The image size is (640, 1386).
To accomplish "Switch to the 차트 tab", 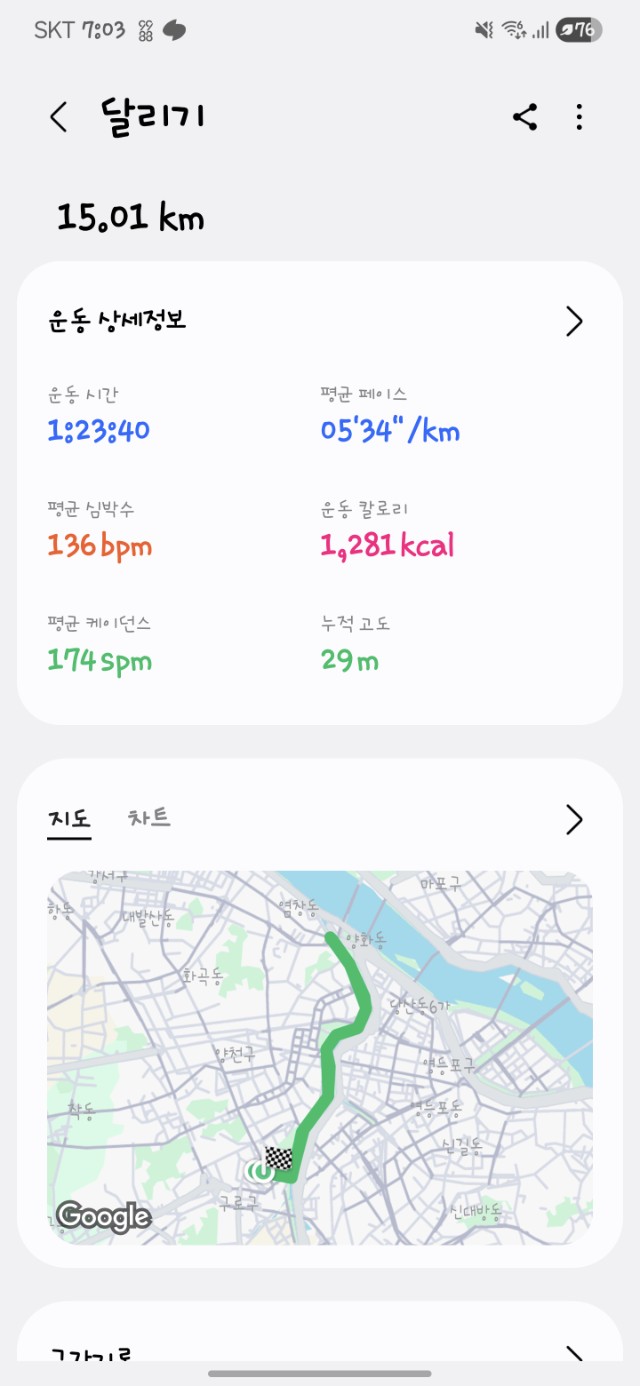I will click(149, 818).
